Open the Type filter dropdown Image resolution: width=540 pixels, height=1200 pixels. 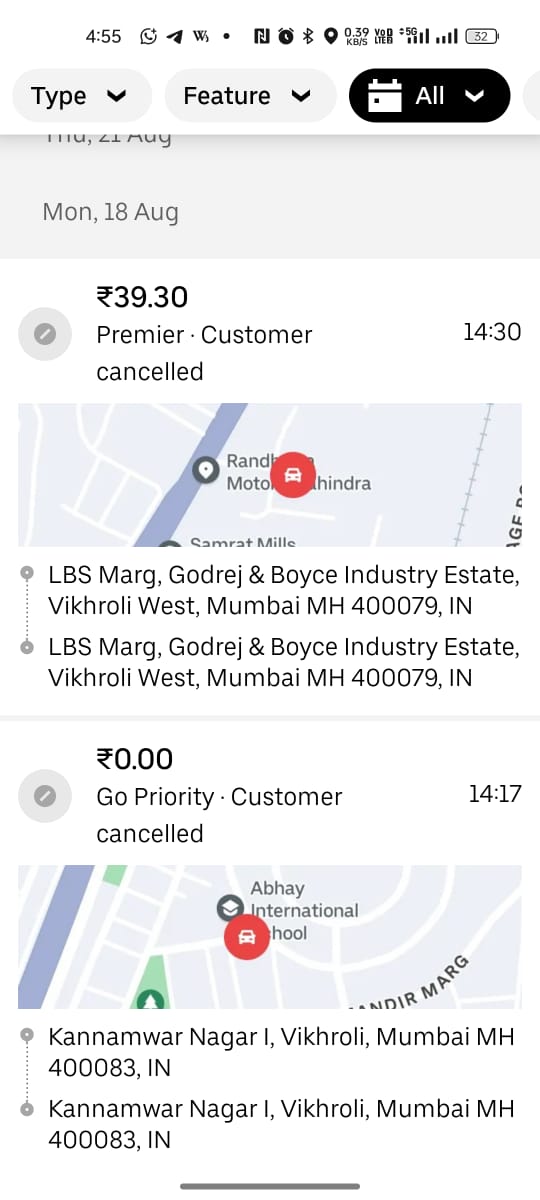80,96
